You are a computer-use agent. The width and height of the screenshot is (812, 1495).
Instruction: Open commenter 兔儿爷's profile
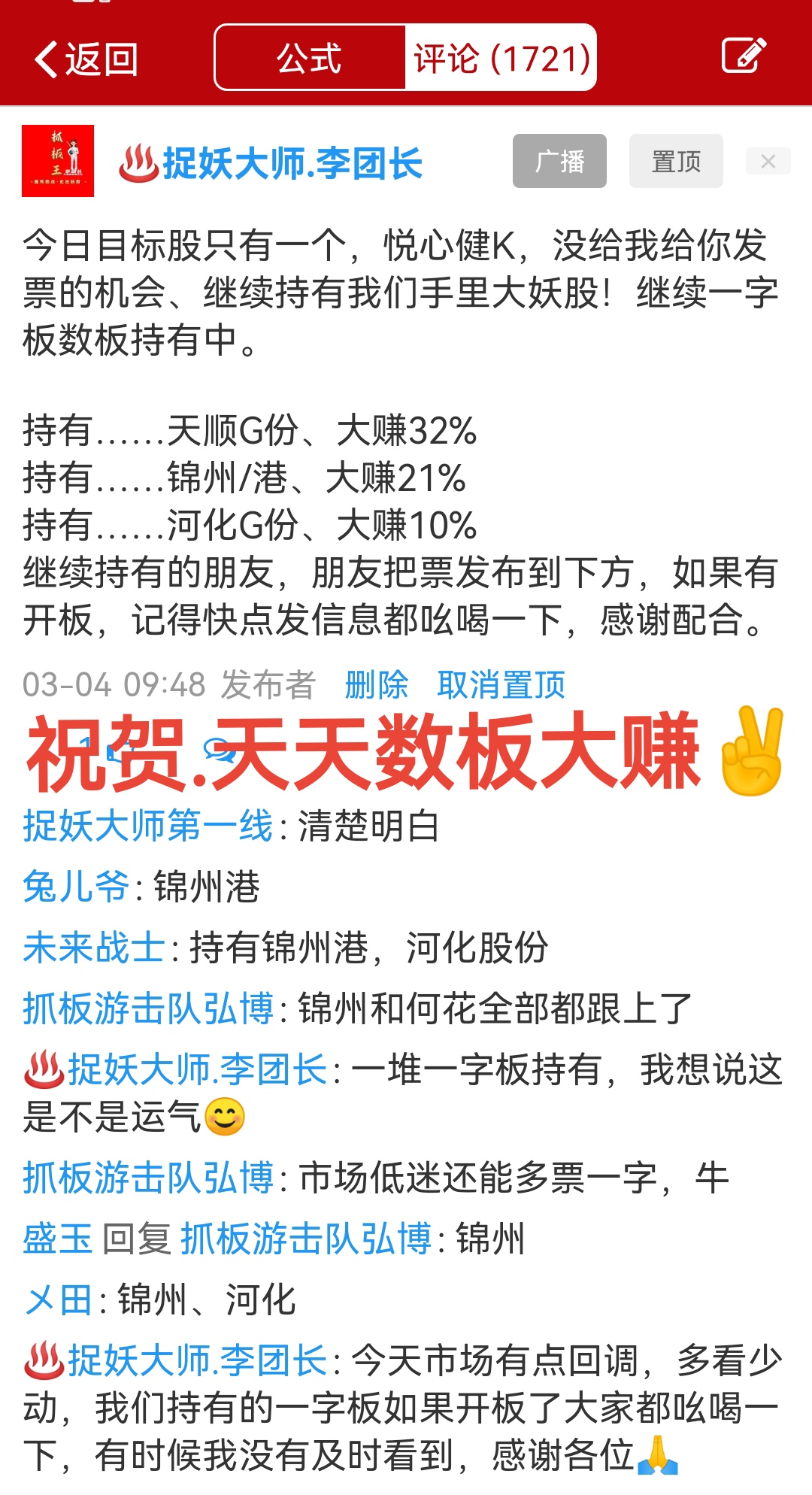point(76,887)
